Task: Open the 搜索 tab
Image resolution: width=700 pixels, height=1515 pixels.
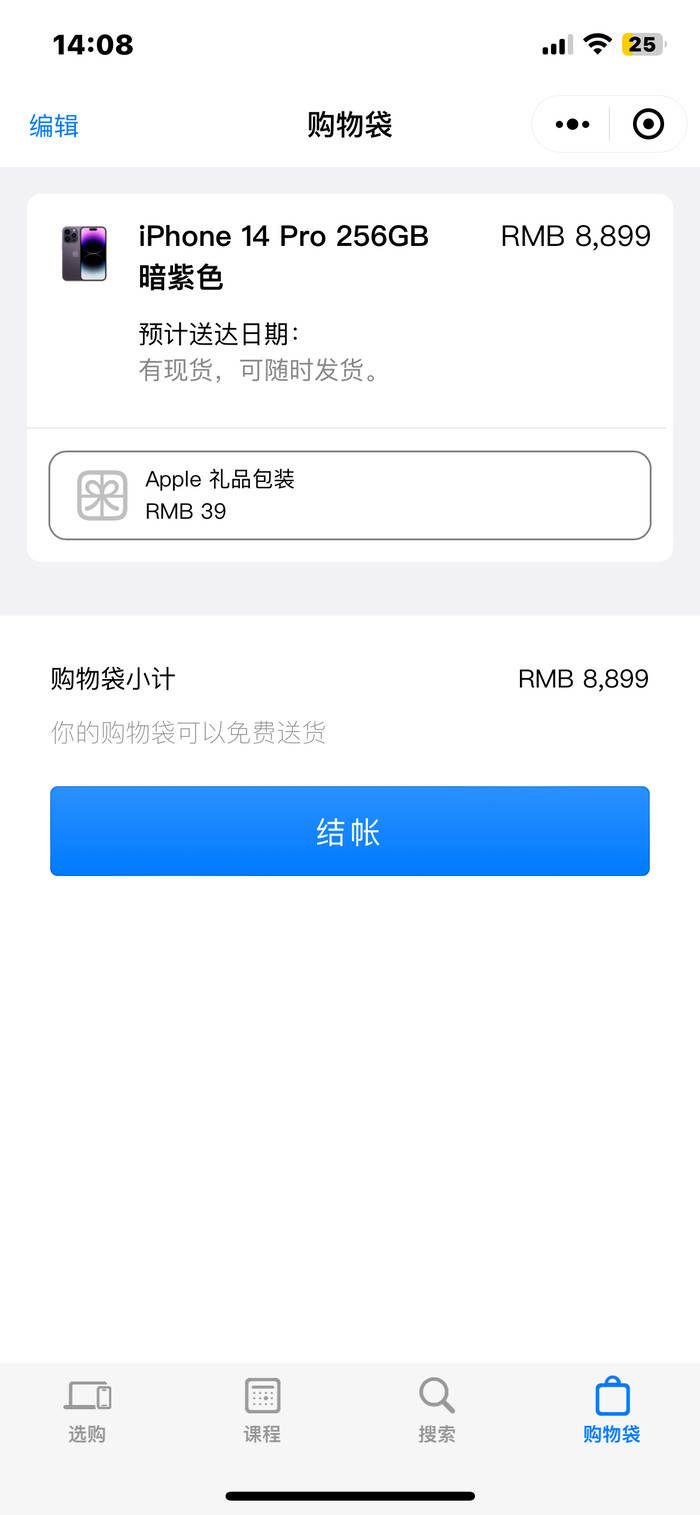Action: tap(437, 1410)
